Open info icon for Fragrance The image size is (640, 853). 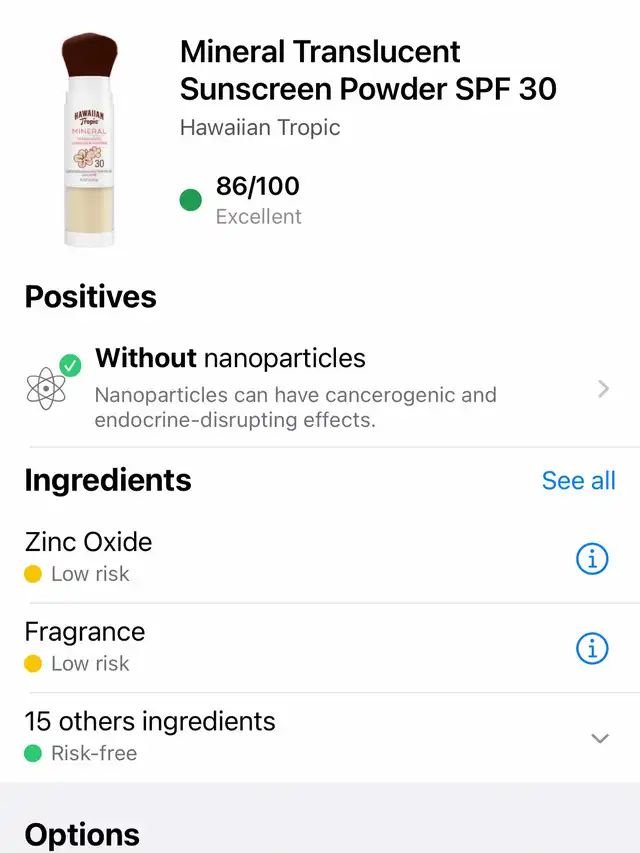(x=592, y=648)
